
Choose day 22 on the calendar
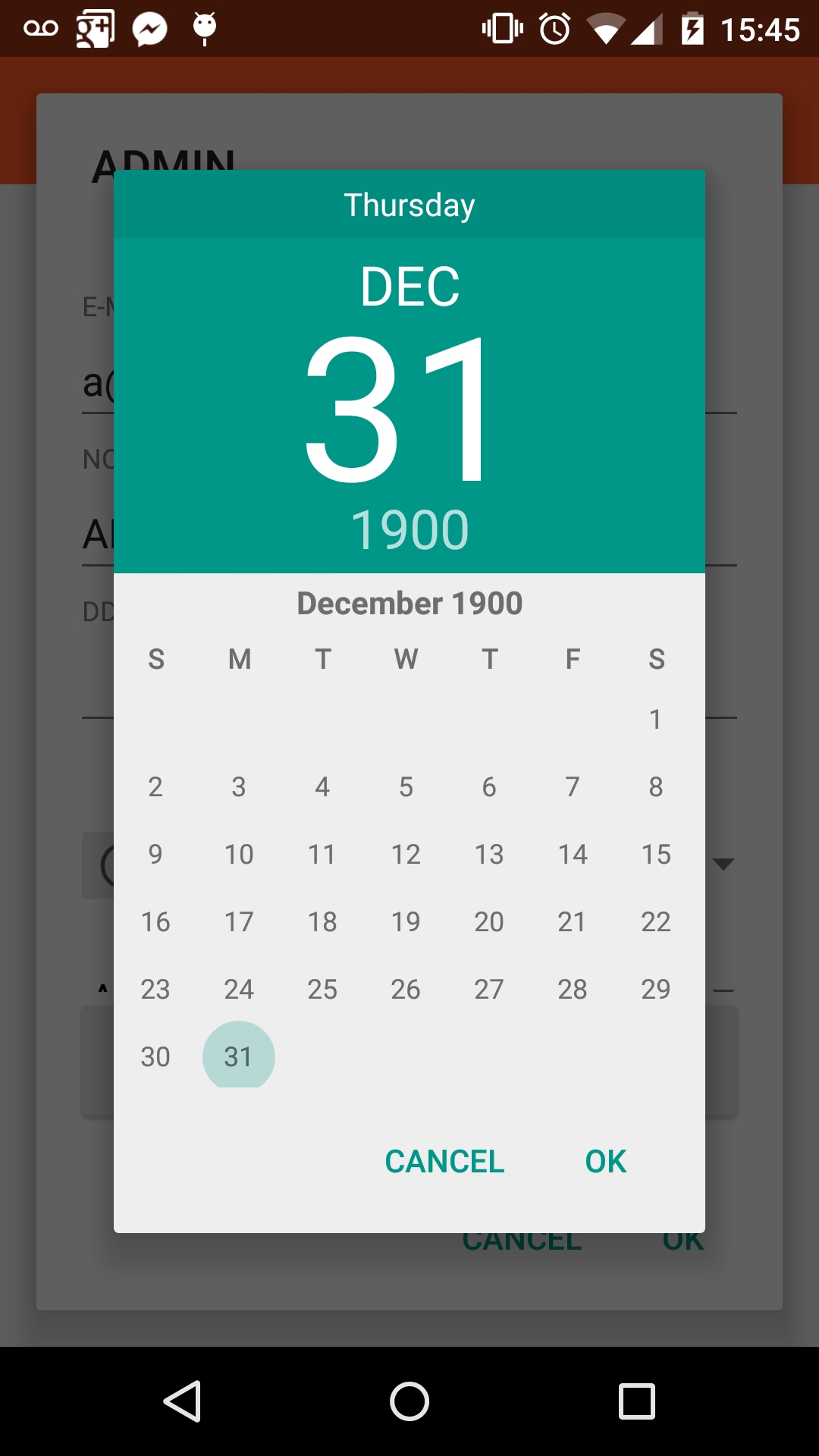click(x=655, y=921)
